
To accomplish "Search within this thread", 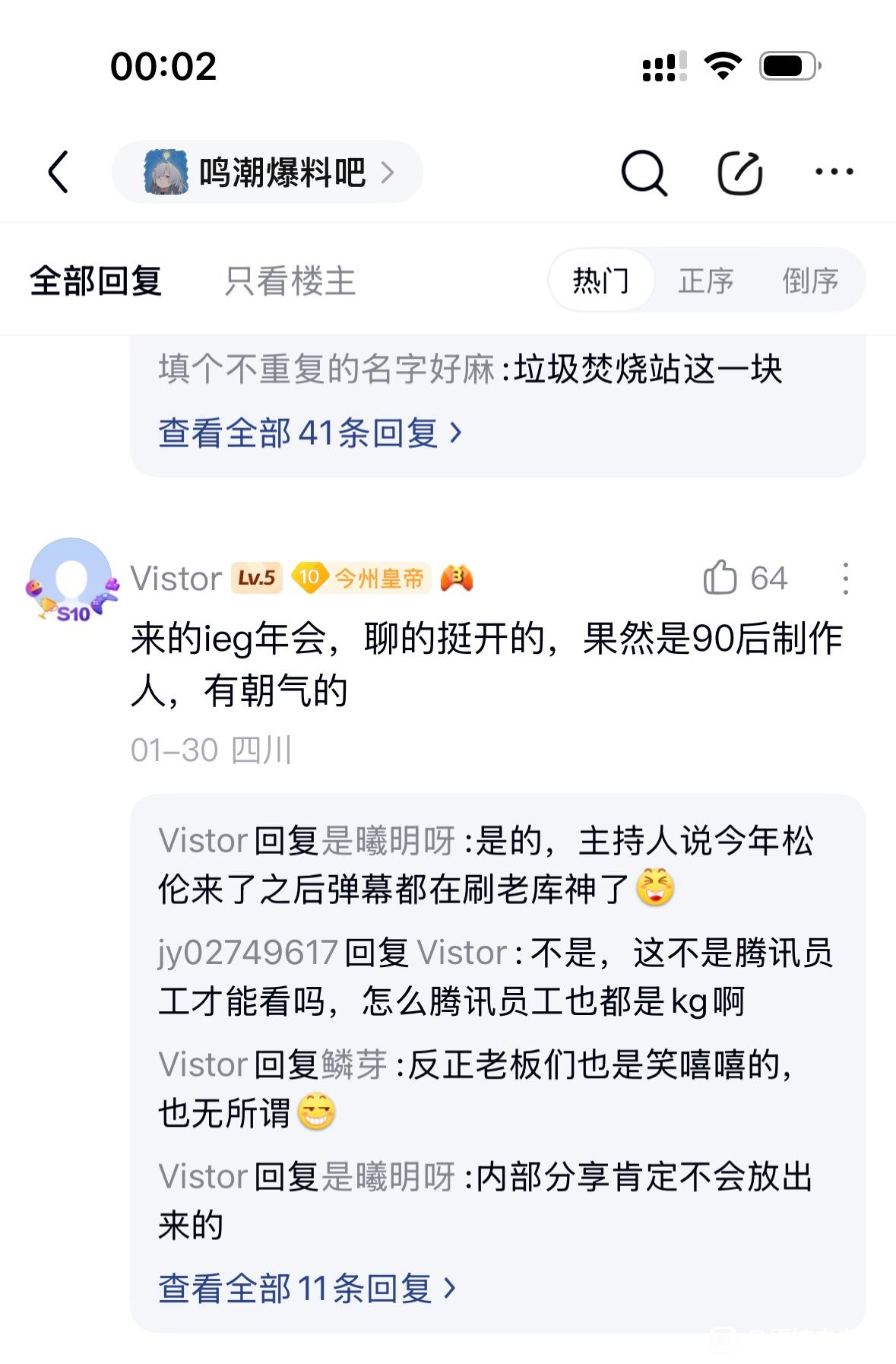I will [x=644, y=173].
